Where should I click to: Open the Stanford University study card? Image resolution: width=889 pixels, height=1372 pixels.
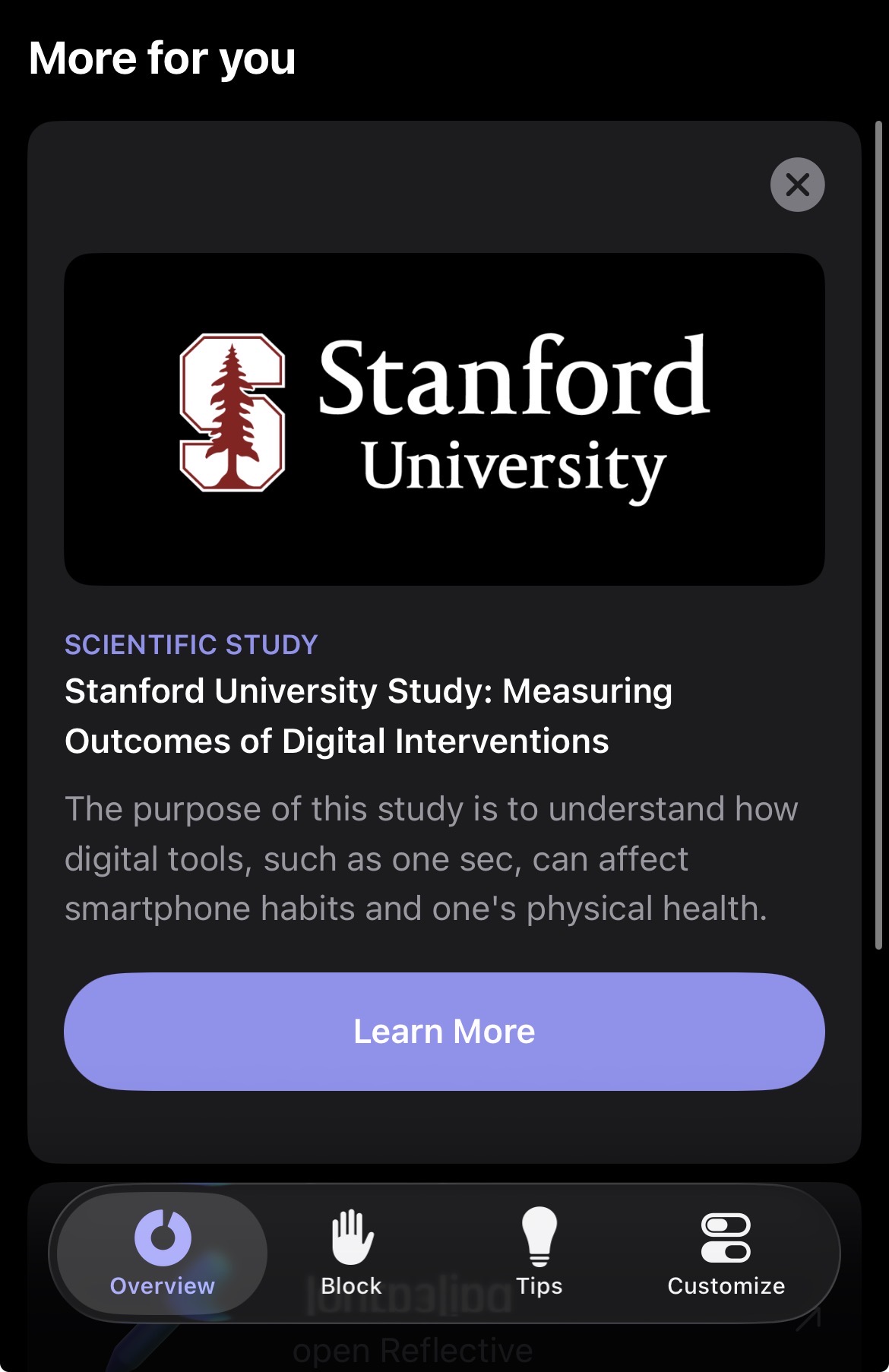(x=444, y=642)
